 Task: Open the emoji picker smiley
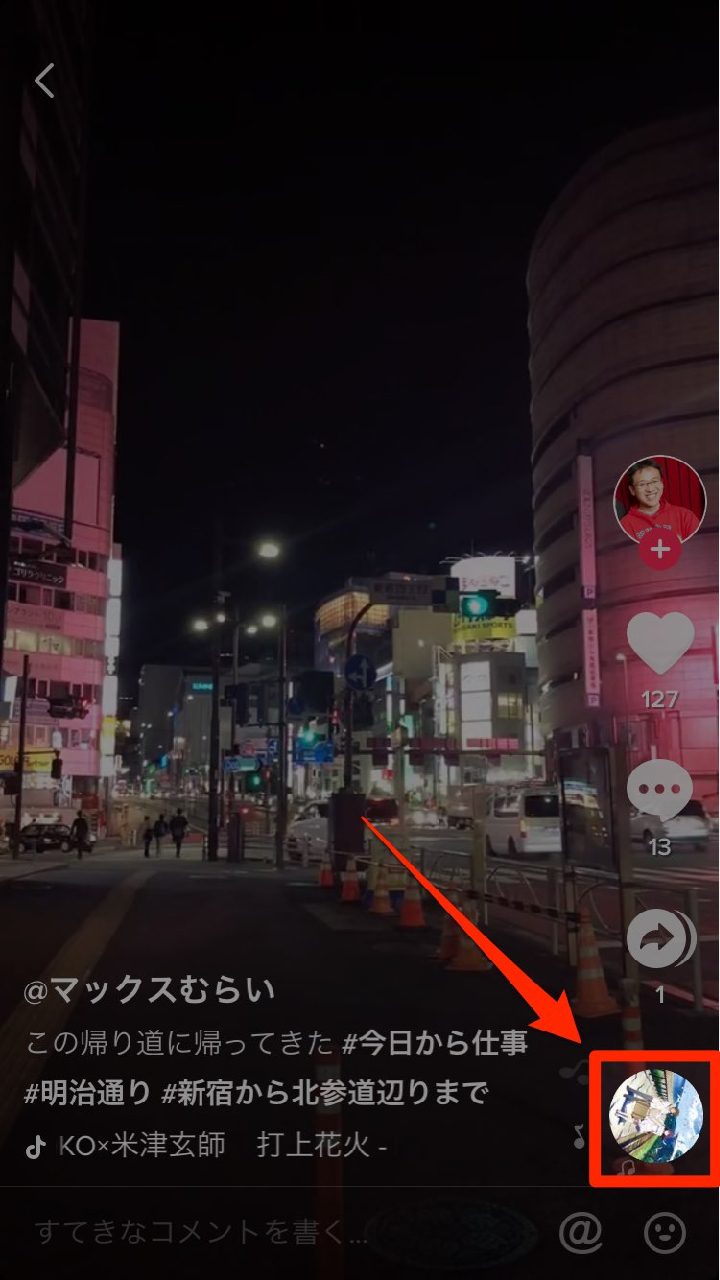(x=664, y=1232)
